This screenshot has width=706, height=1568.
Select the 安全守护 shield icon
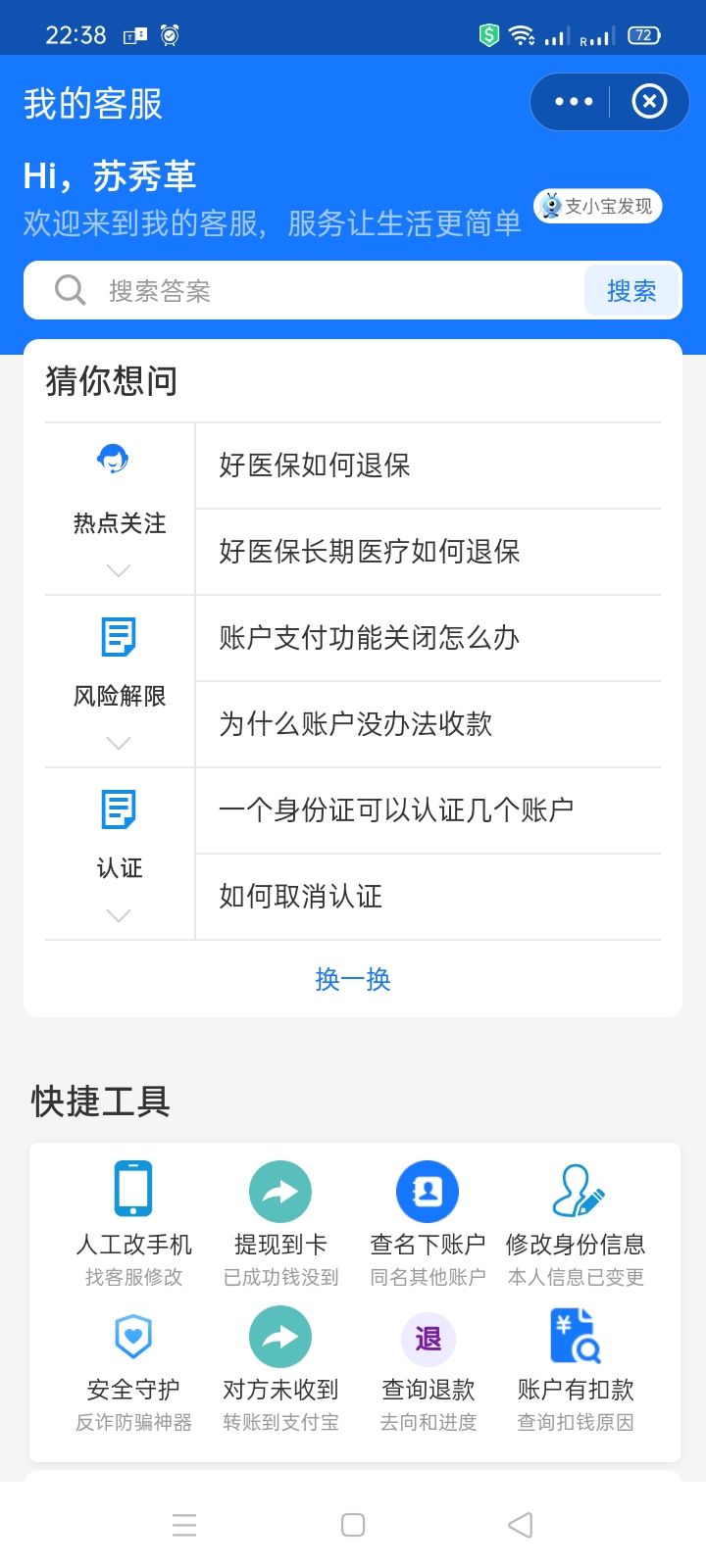132,1336
